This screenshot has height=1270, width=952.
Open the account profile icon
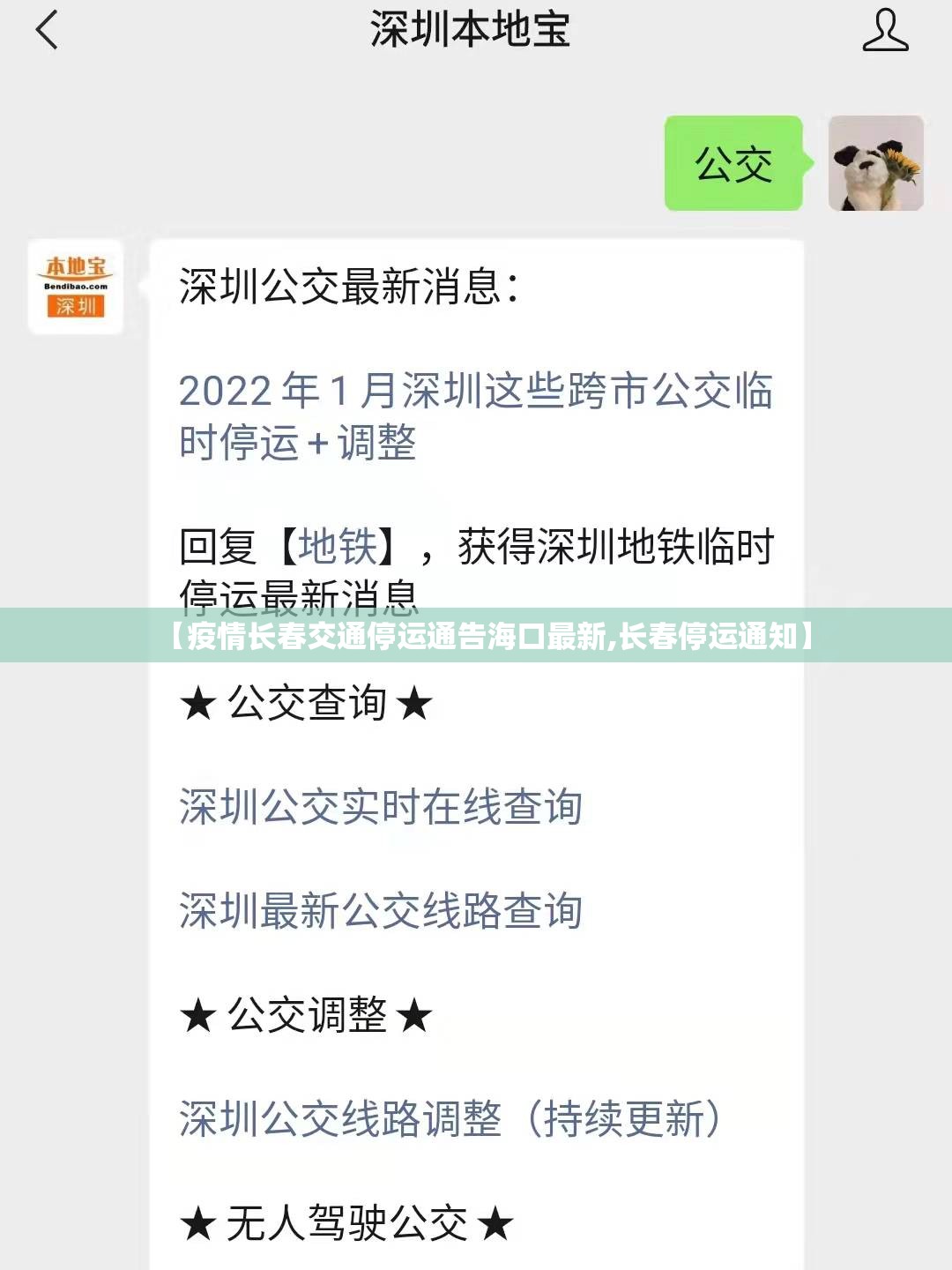tap(884, 30)
